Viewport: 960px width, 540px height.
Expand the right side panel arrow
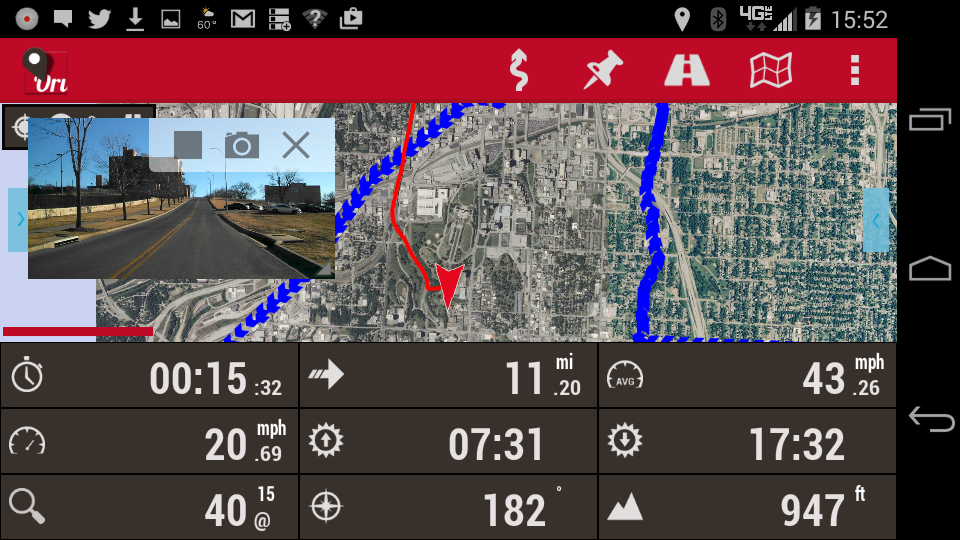tap(876, 219)
